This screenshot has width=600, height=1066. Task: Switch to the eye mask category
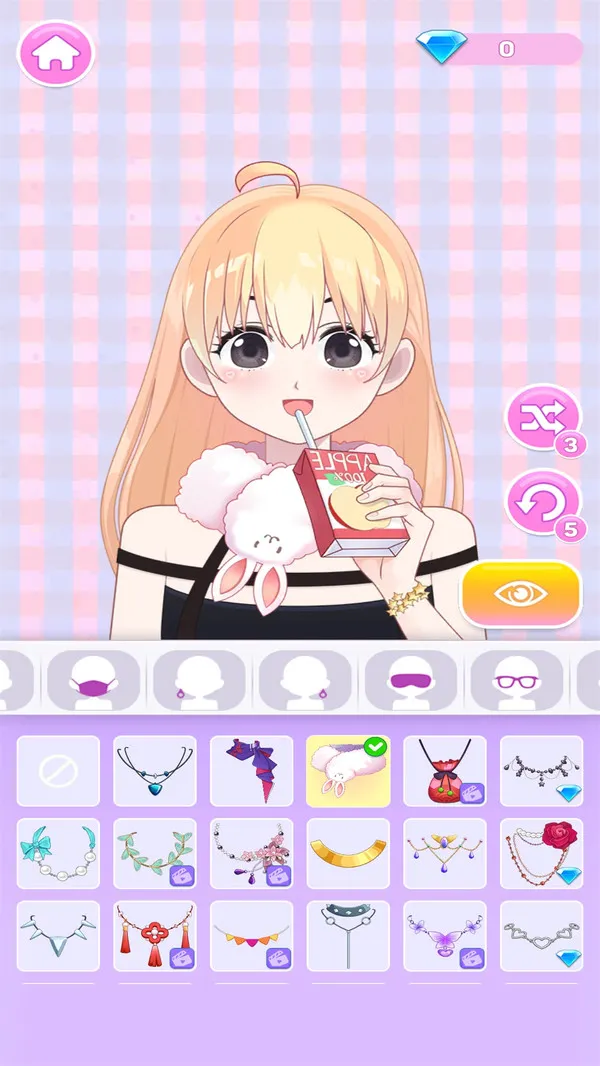[x=411, y=680]
